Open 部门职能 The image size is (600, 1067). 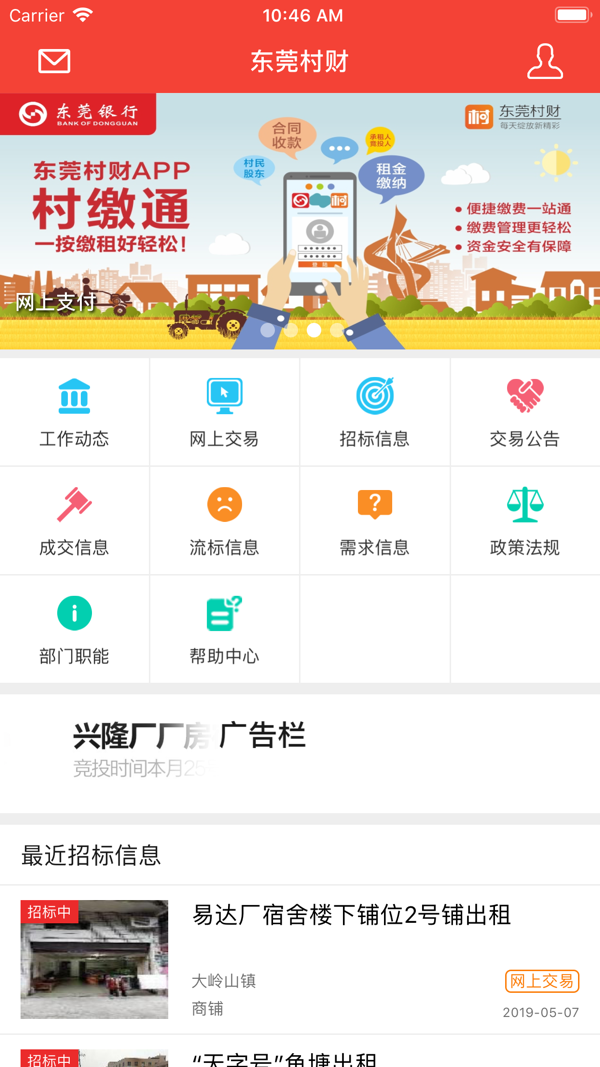pos(74,630)
